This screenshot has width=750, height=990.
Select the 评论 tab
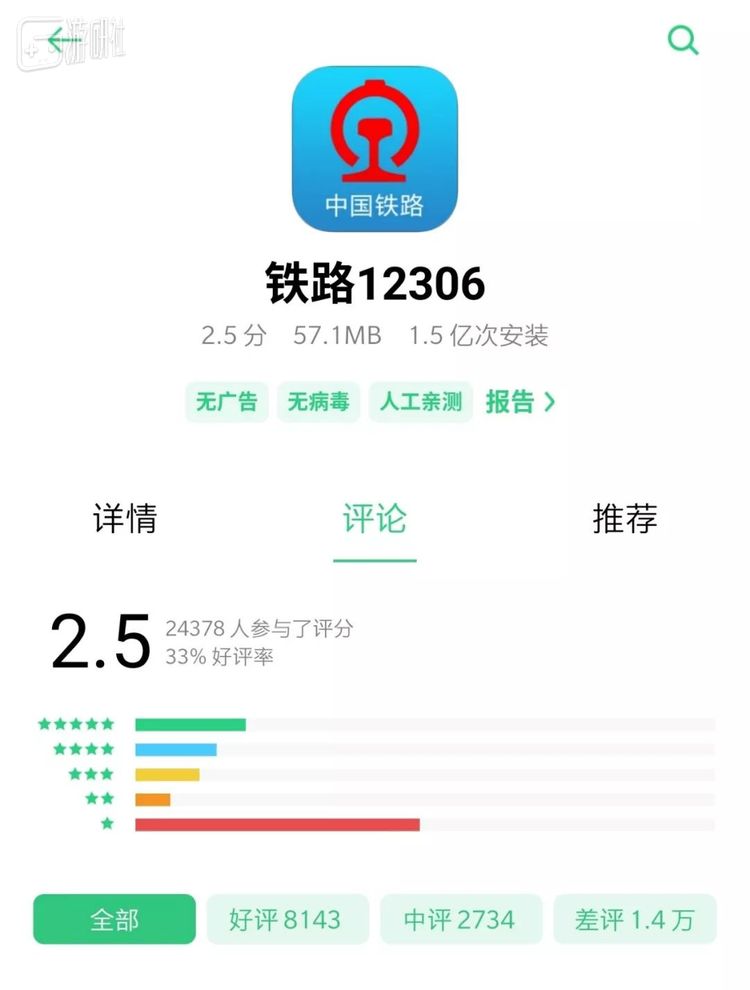(375, 519)
